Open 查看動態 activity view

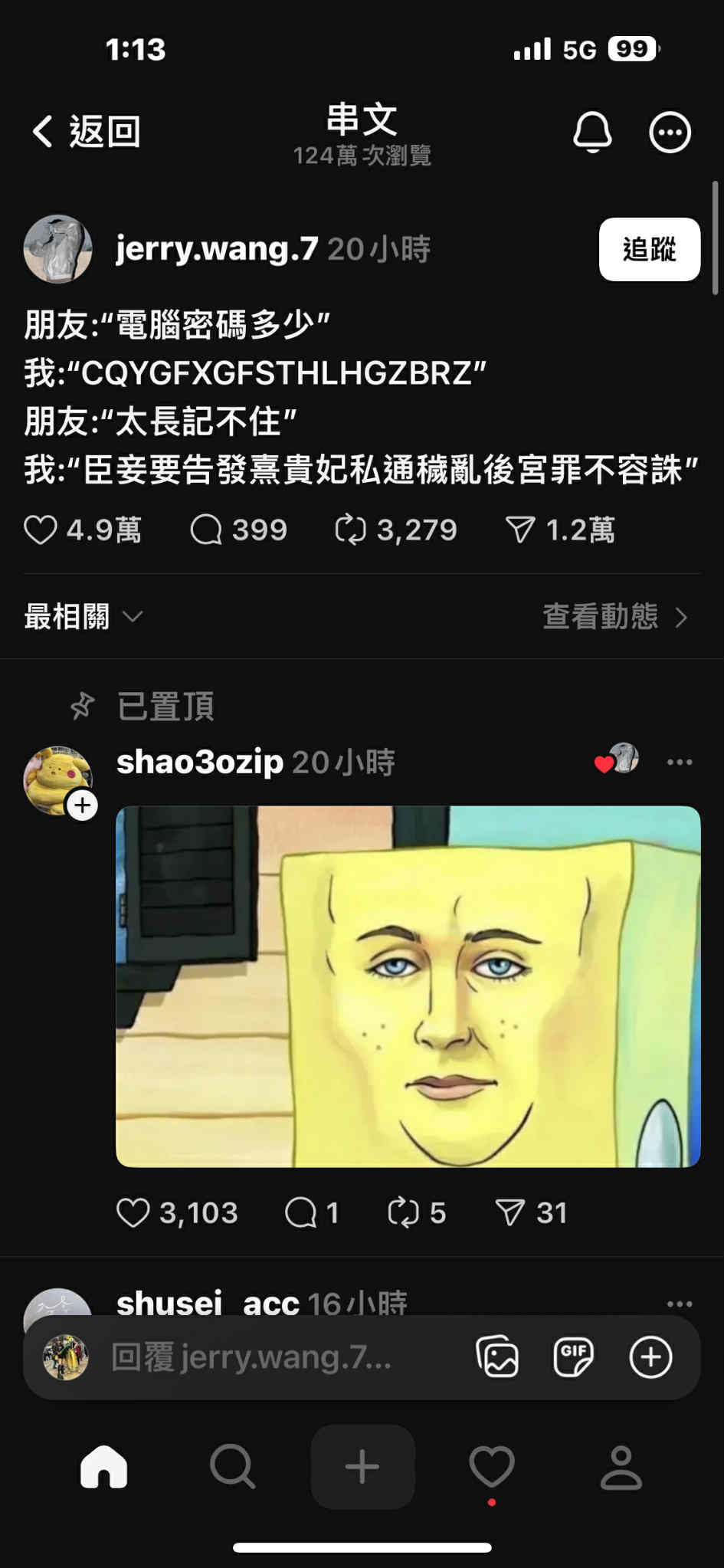click(x=615, y=616)
